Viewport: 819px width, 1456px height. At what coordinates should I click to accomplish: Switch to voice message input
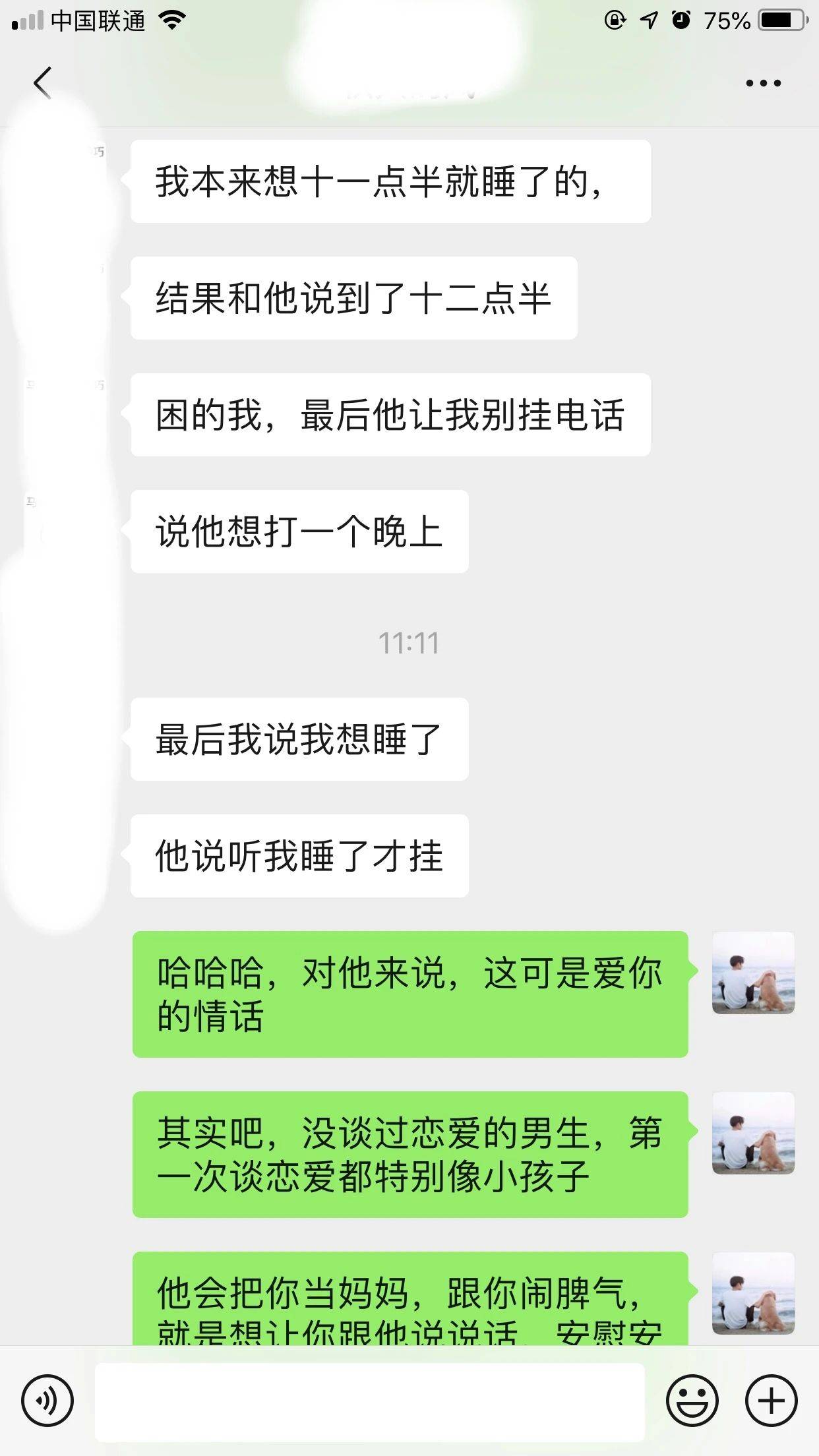[x=47, y=1400]
